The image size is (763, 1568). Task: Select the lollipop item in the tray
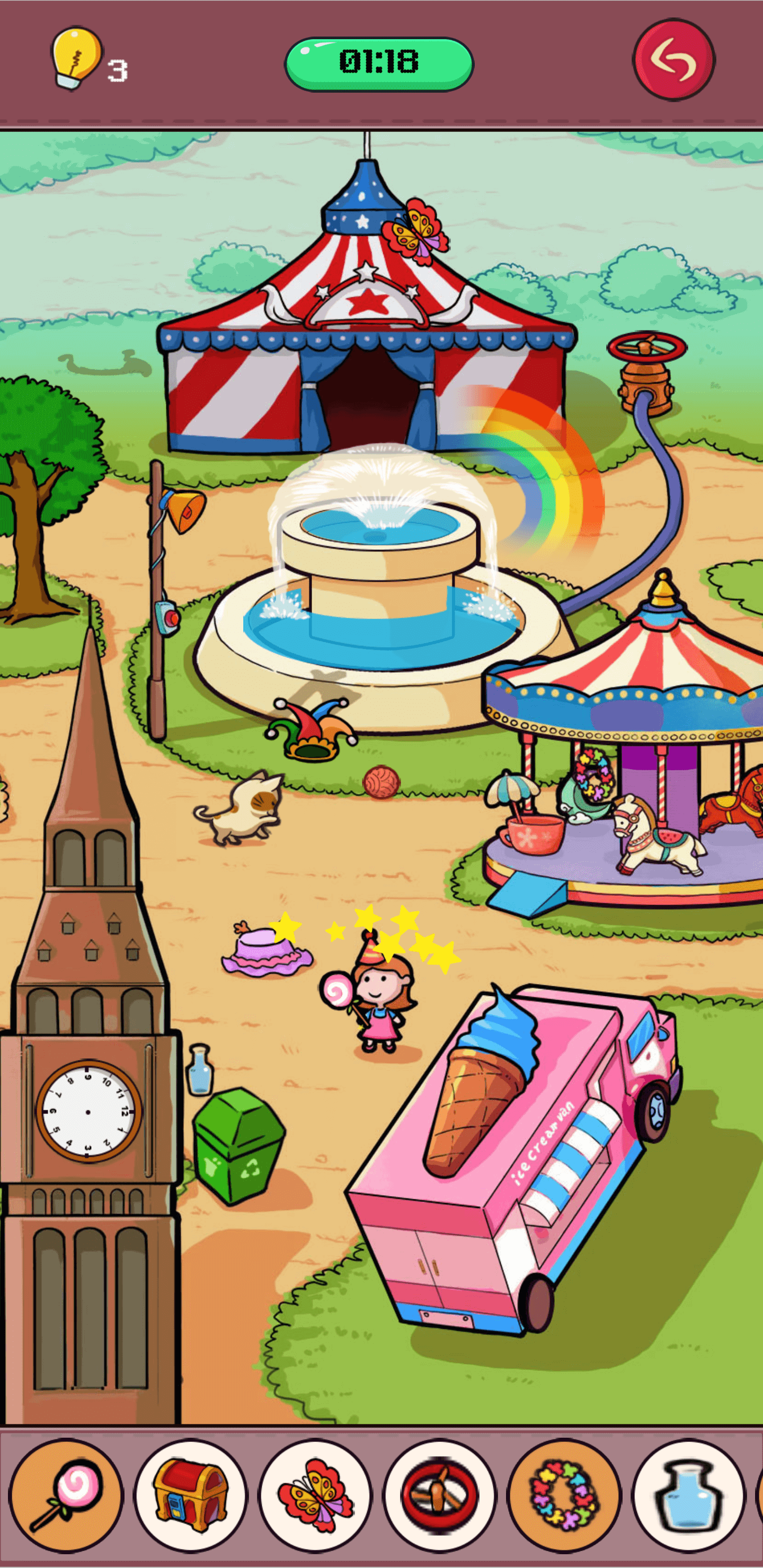[x=66, y=1494]
